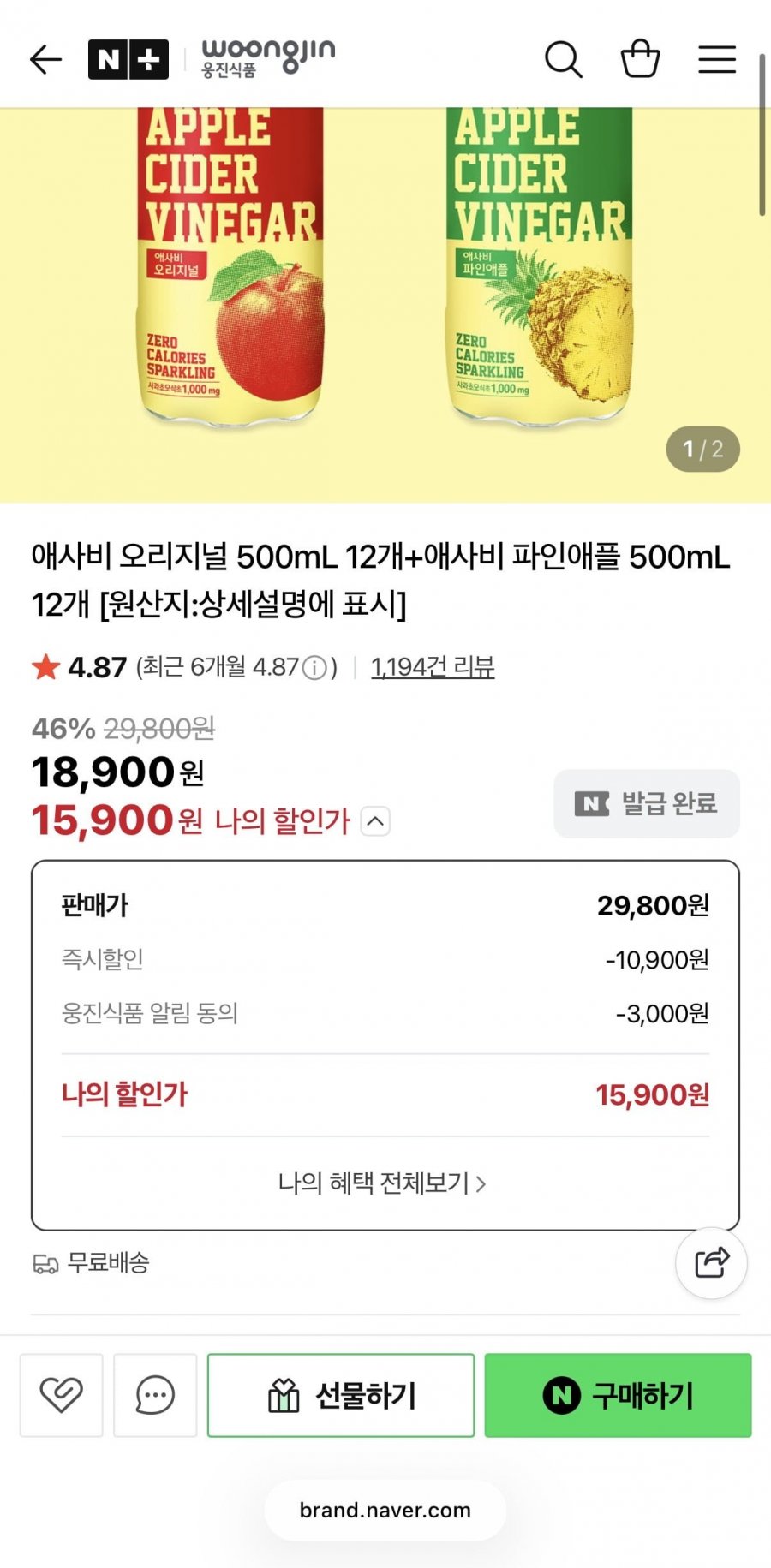Tap the brand.naver.com address bar
The width and height of the screenshot is (771, 1568).
coord(385,1510)
